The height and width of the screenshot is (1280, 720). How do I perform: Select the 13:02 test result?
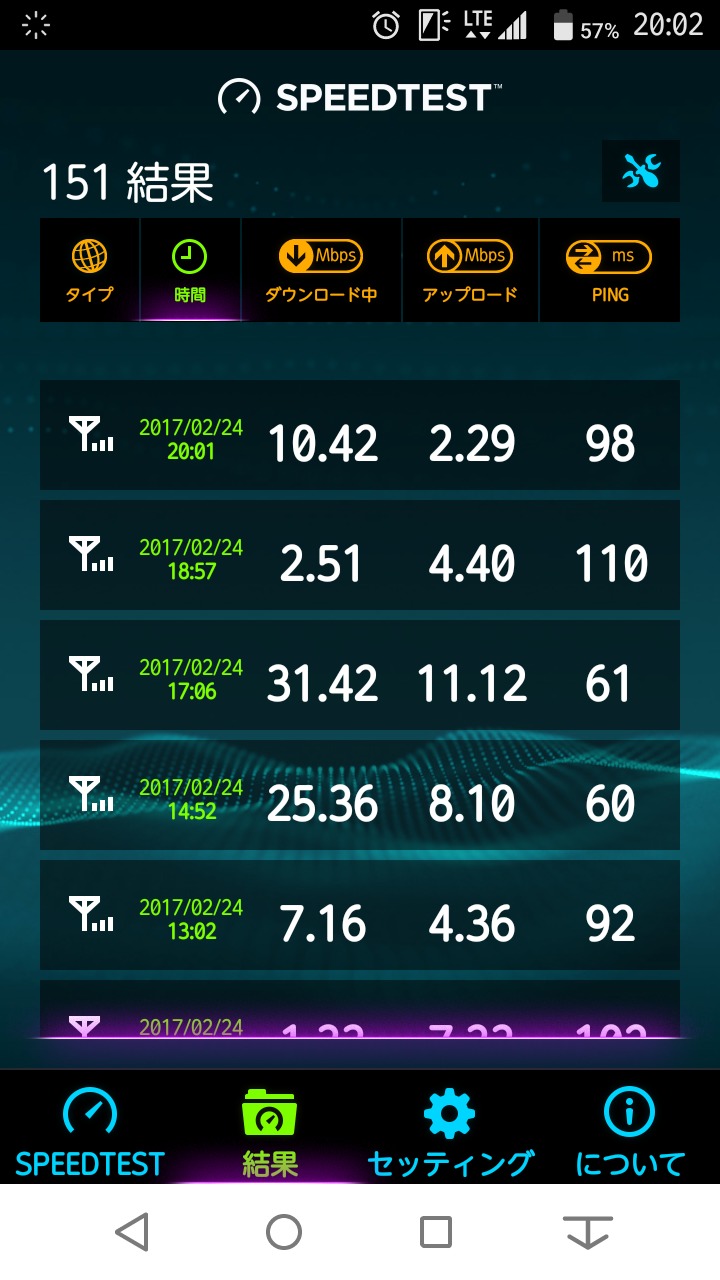coord(360,915)
